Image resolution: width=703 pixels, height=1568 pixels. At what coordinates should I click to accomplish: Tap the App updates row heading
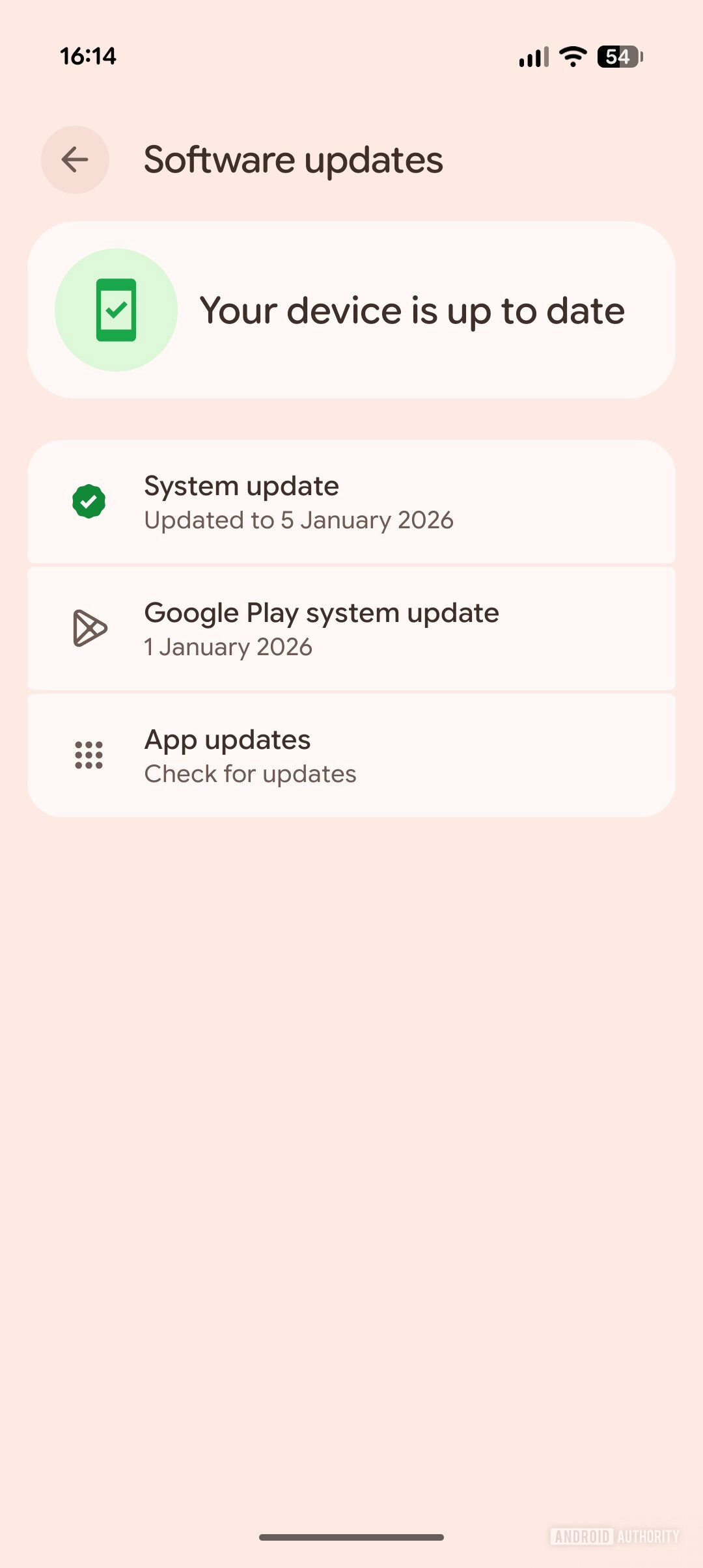(227, 739)
